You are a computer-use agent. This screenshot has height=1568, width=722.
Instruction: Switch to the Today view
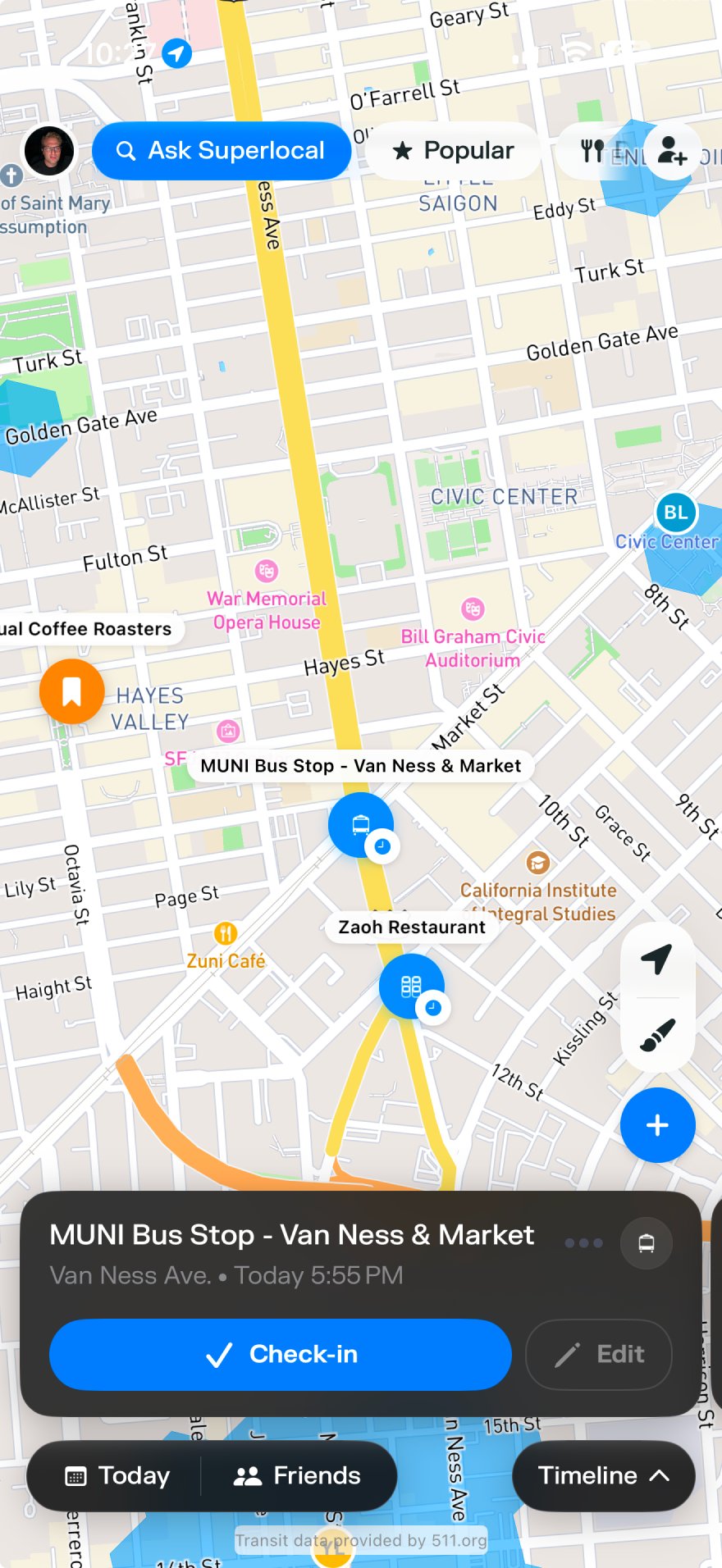pyautogui.click(x=117, y=1475)
